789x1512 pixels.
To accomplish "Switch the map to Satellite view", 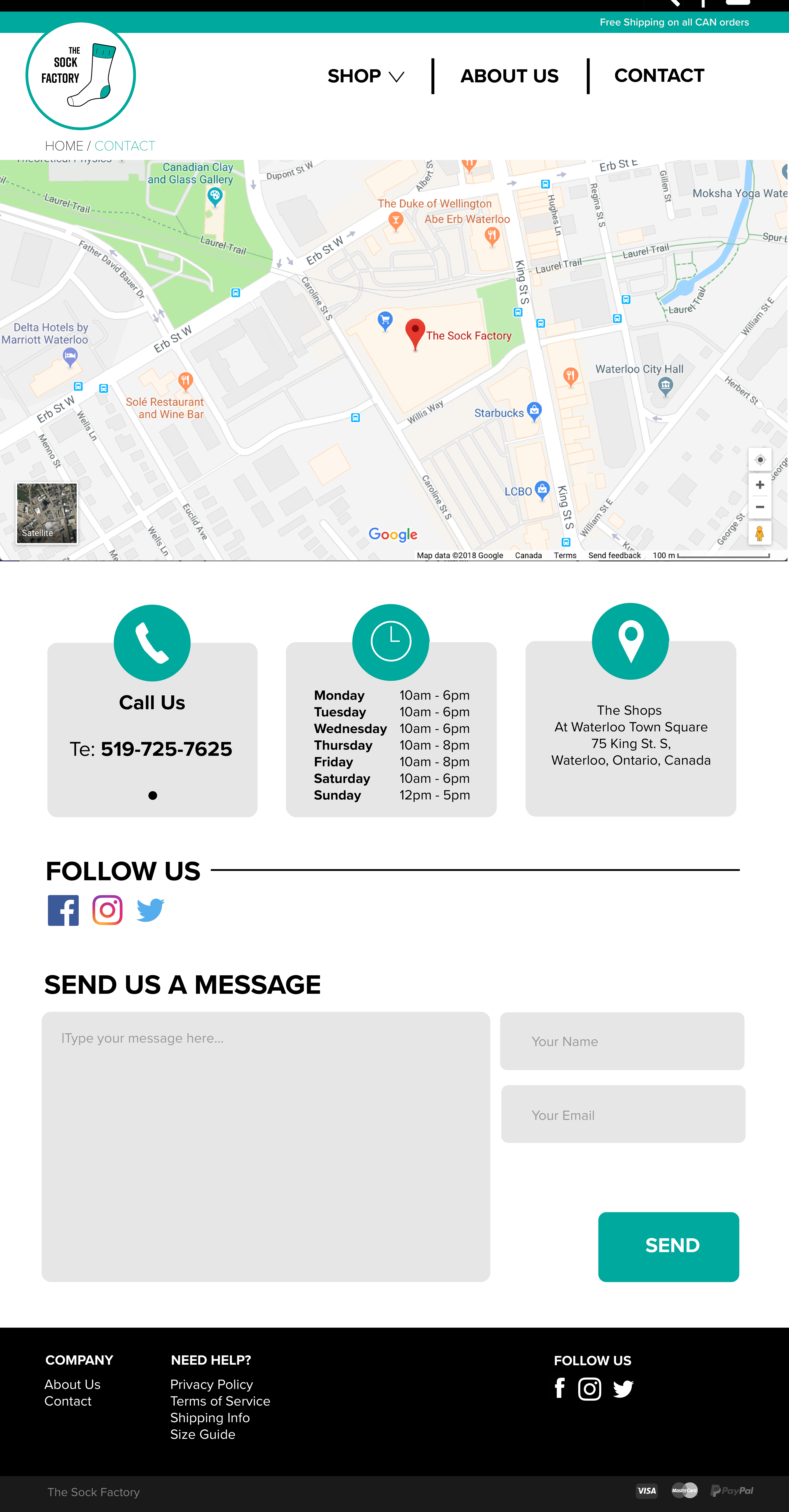I will [x=46, y=513].
